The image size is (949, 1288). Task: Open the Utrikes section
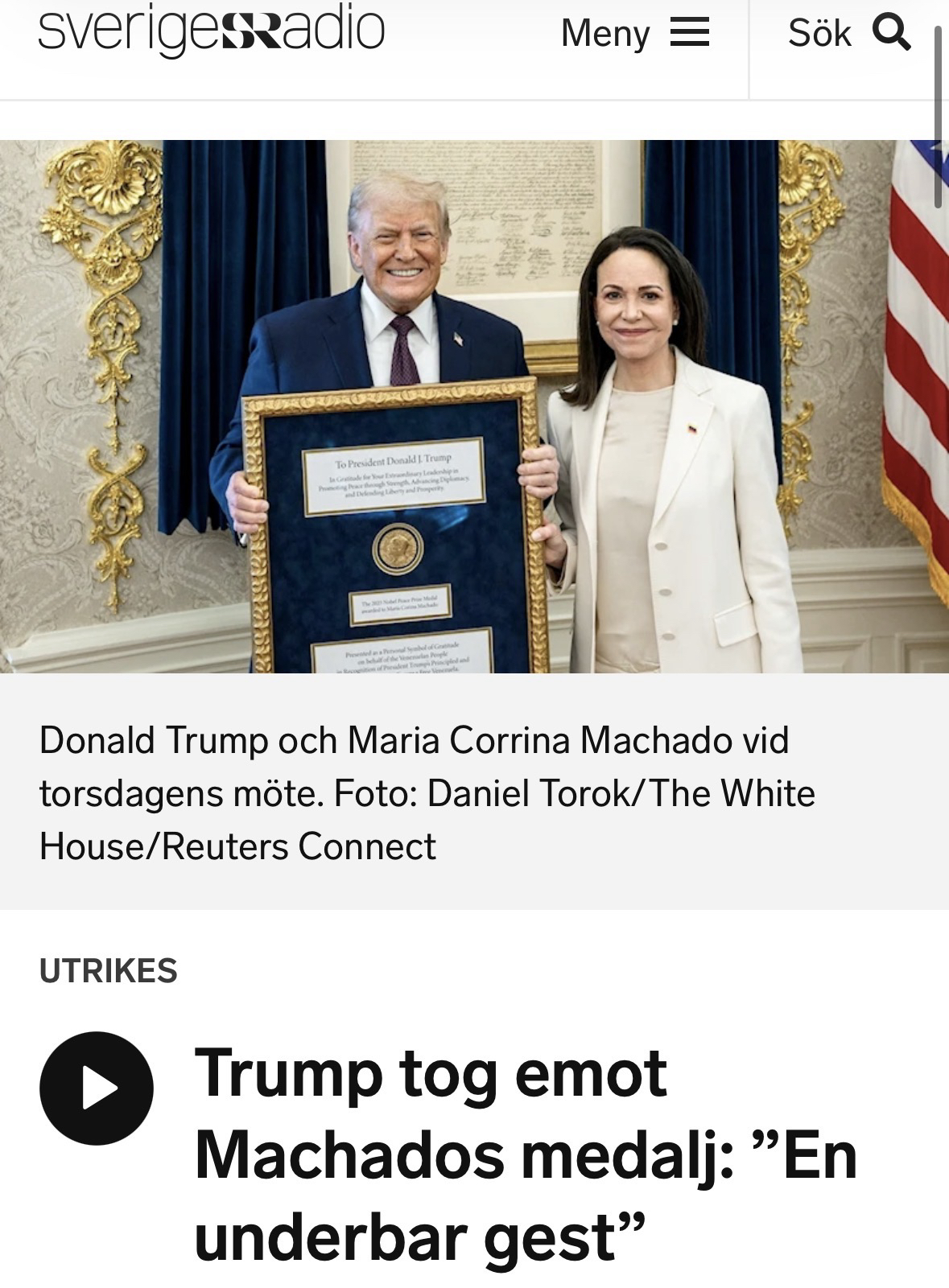(109, 971)
